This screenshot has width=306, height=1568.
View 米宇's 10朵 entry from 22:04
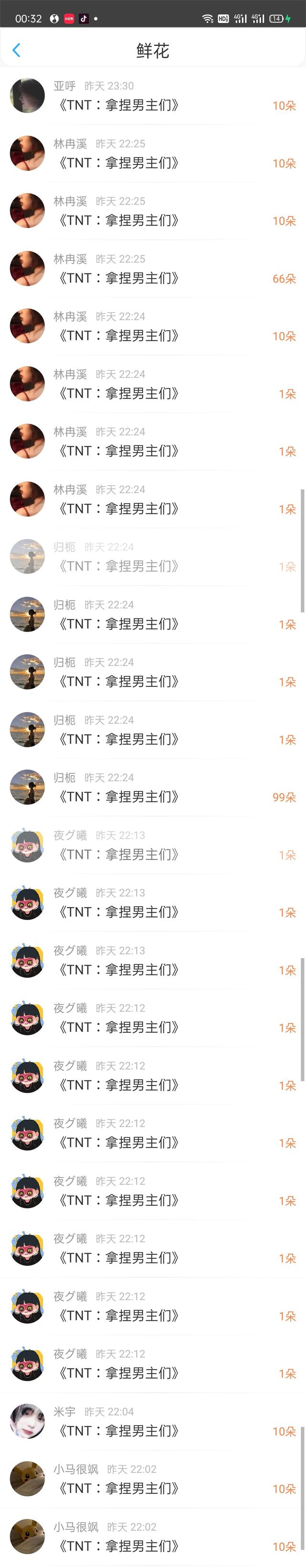(x=153, y=1422)
